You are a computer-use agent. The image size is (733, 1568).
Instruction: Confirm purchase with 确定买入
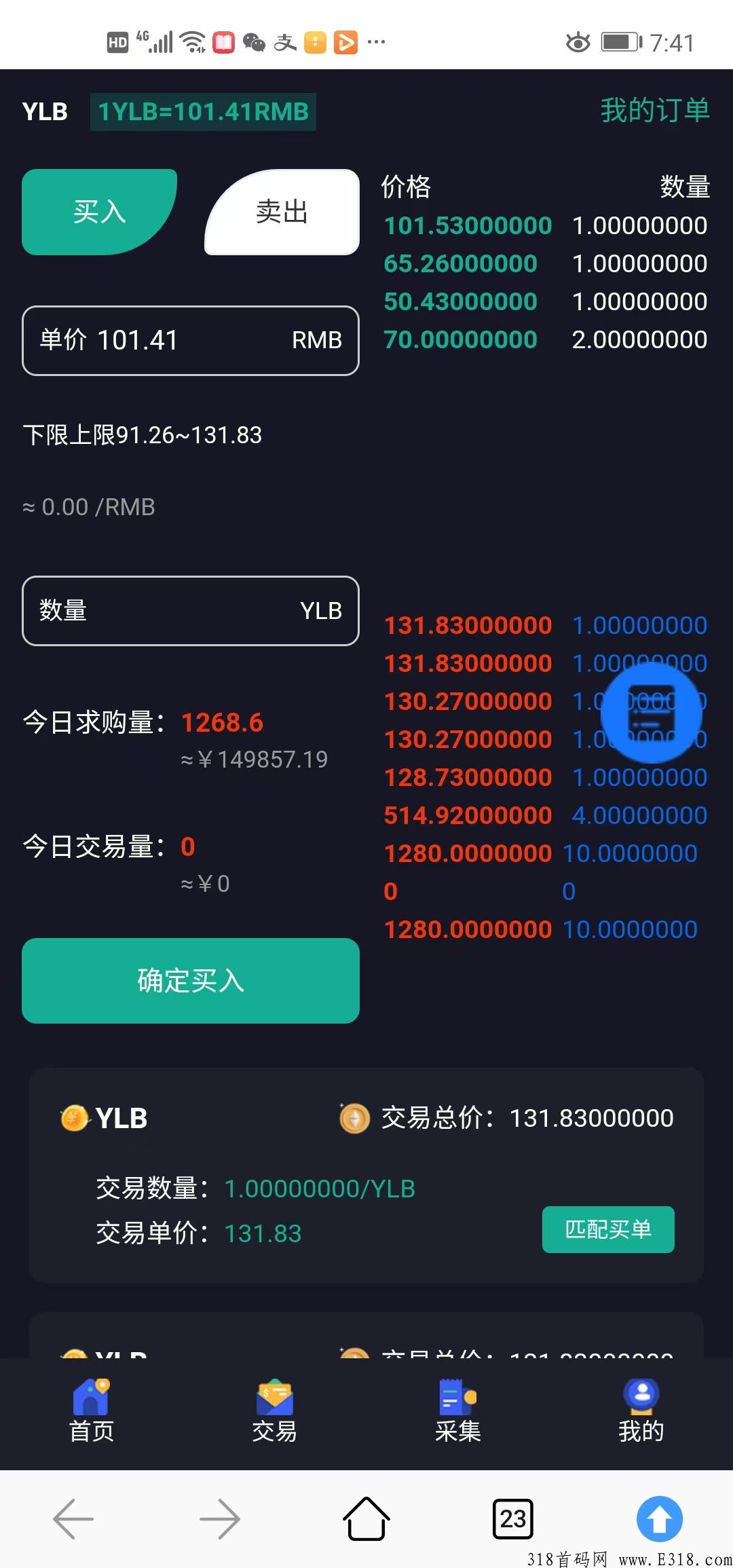[191, 980]
